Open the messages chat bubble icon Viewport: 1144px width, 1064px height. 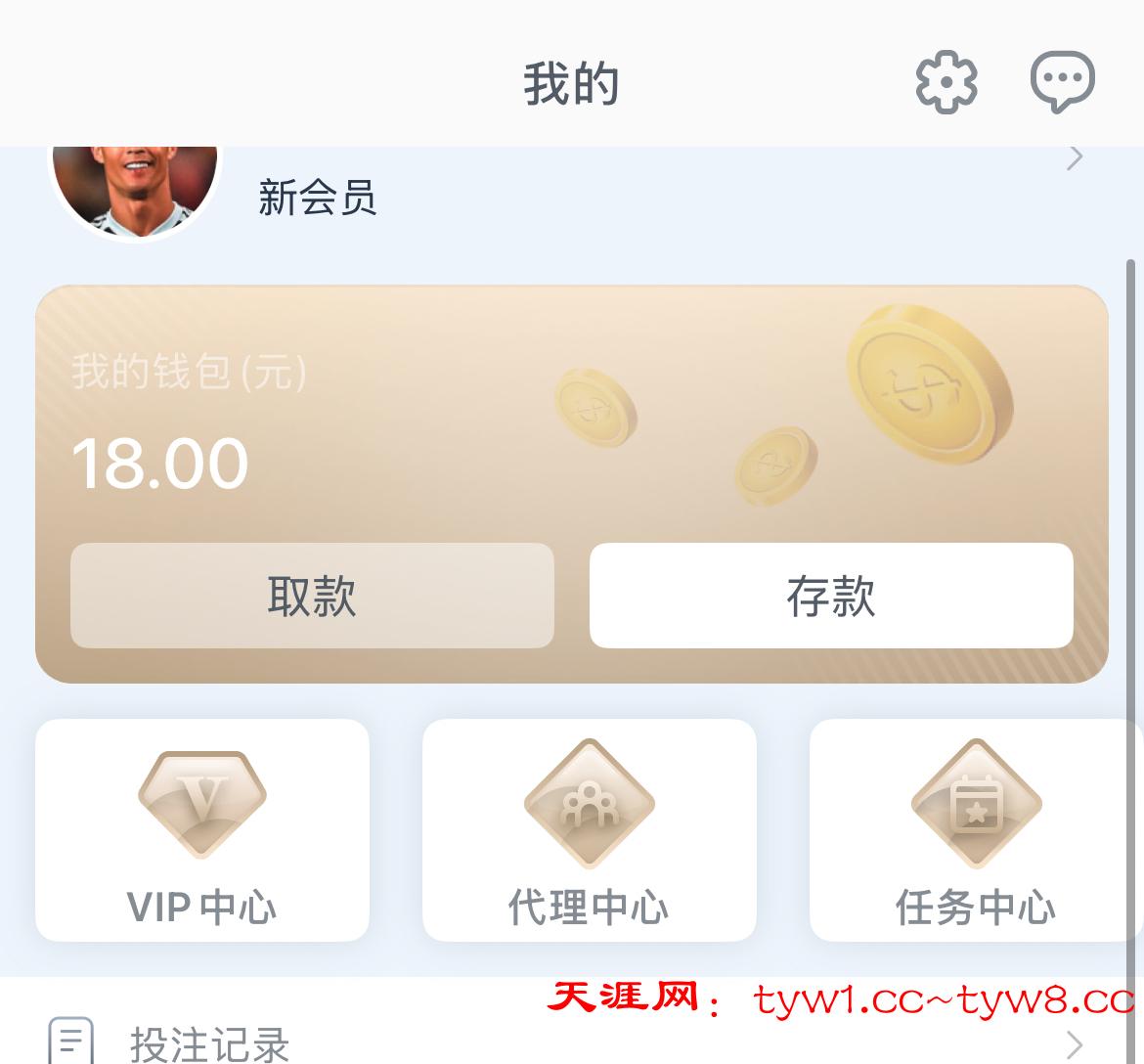click(1062, 81)
